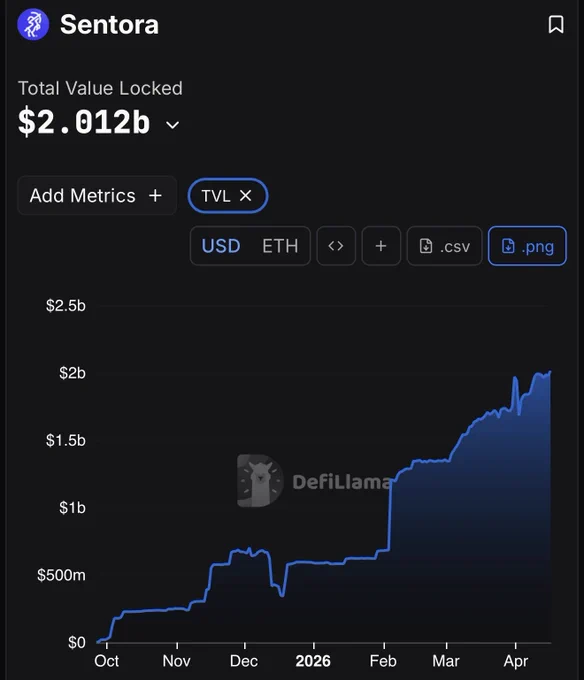The height and width of the screenshot is (680, 584).
Task: Tap the plus button beside the embed icon
Action: (381, 246)
